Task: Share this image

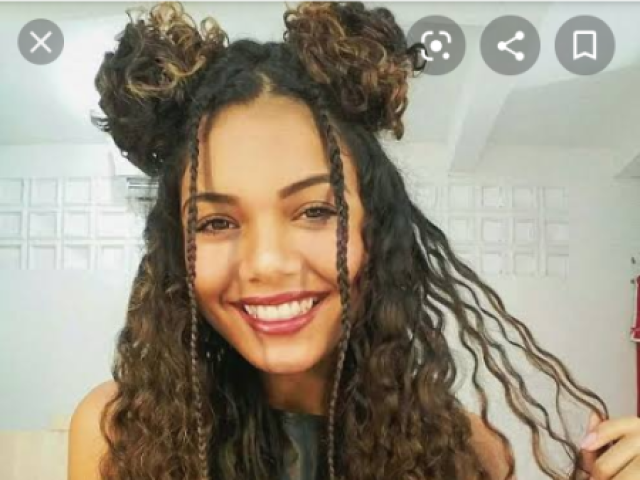Action: [510, 45]
